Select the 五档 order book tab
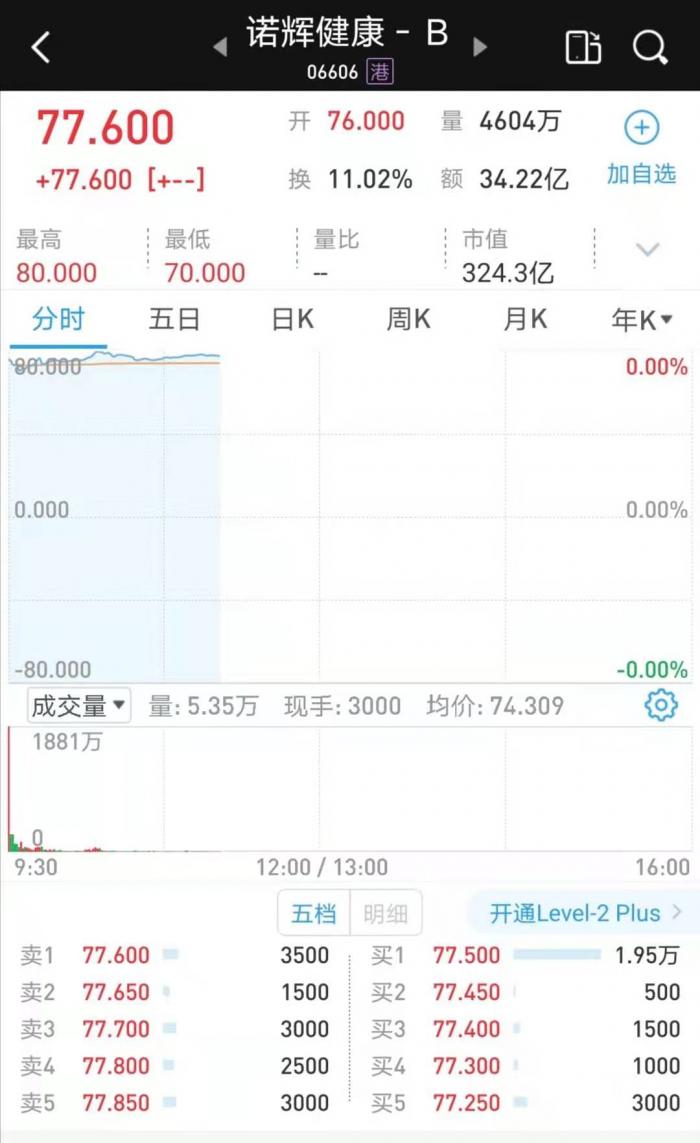 pyautogui.click(x=314, y=913)
